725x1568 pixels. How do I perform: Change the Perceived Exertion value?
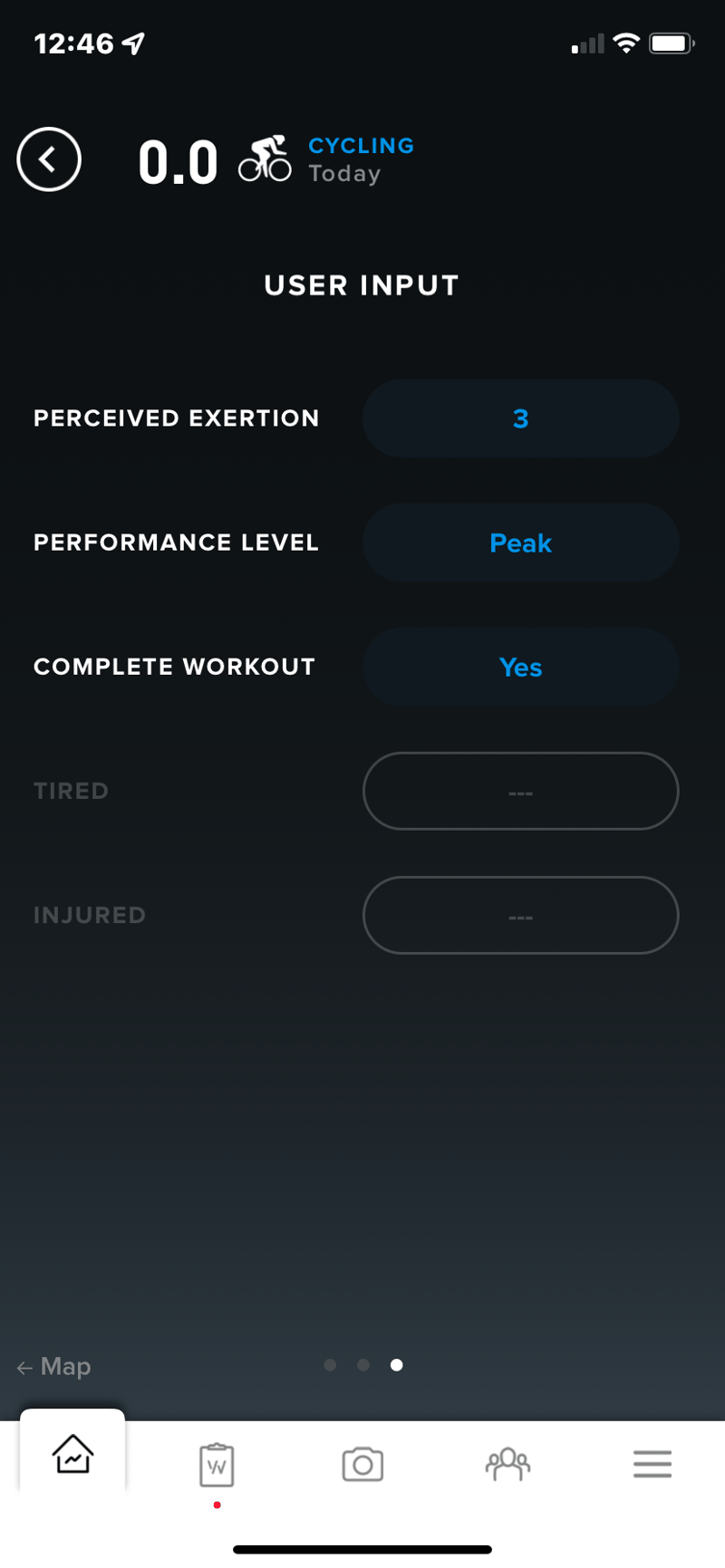point(520,418)
